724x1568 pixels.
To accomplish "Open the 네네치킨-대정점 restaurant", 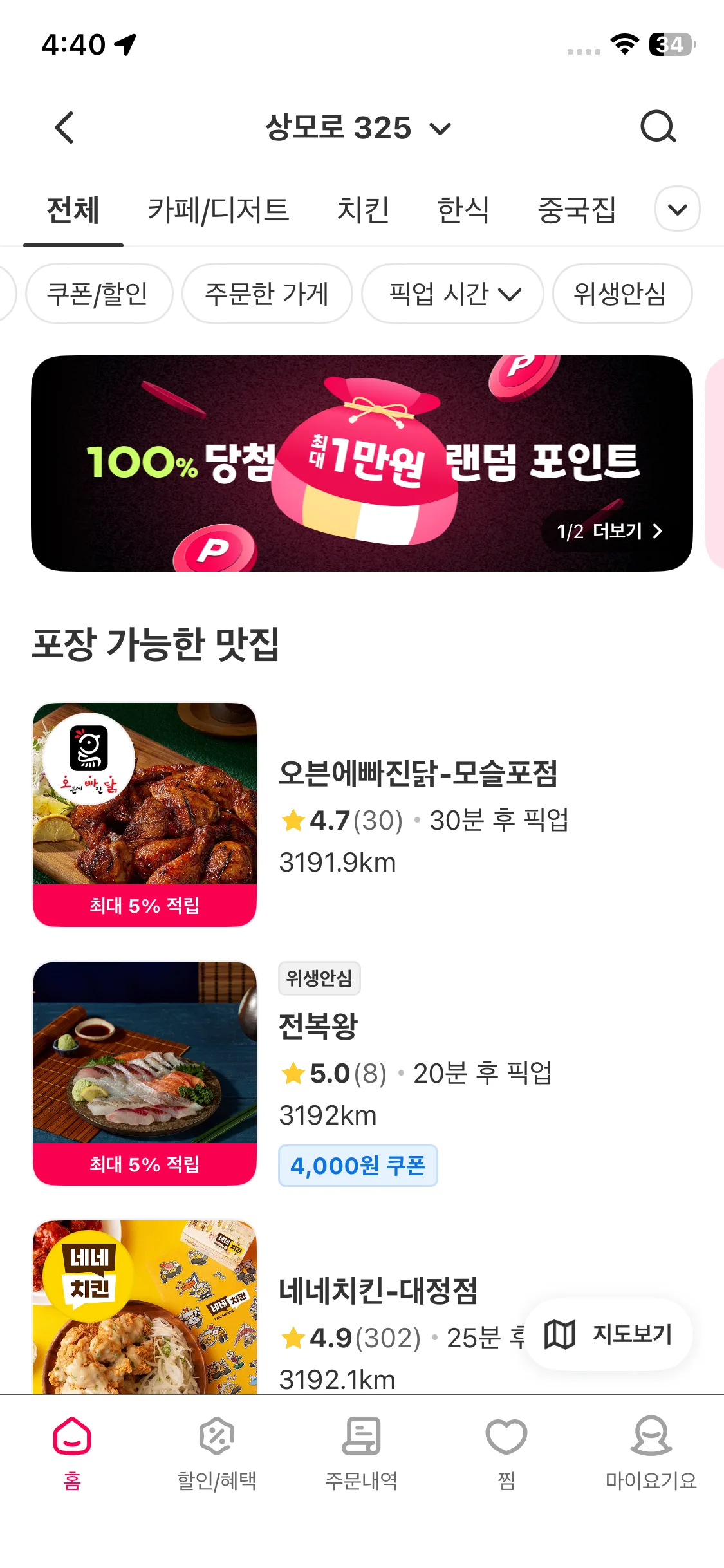I will (378, 1291).
